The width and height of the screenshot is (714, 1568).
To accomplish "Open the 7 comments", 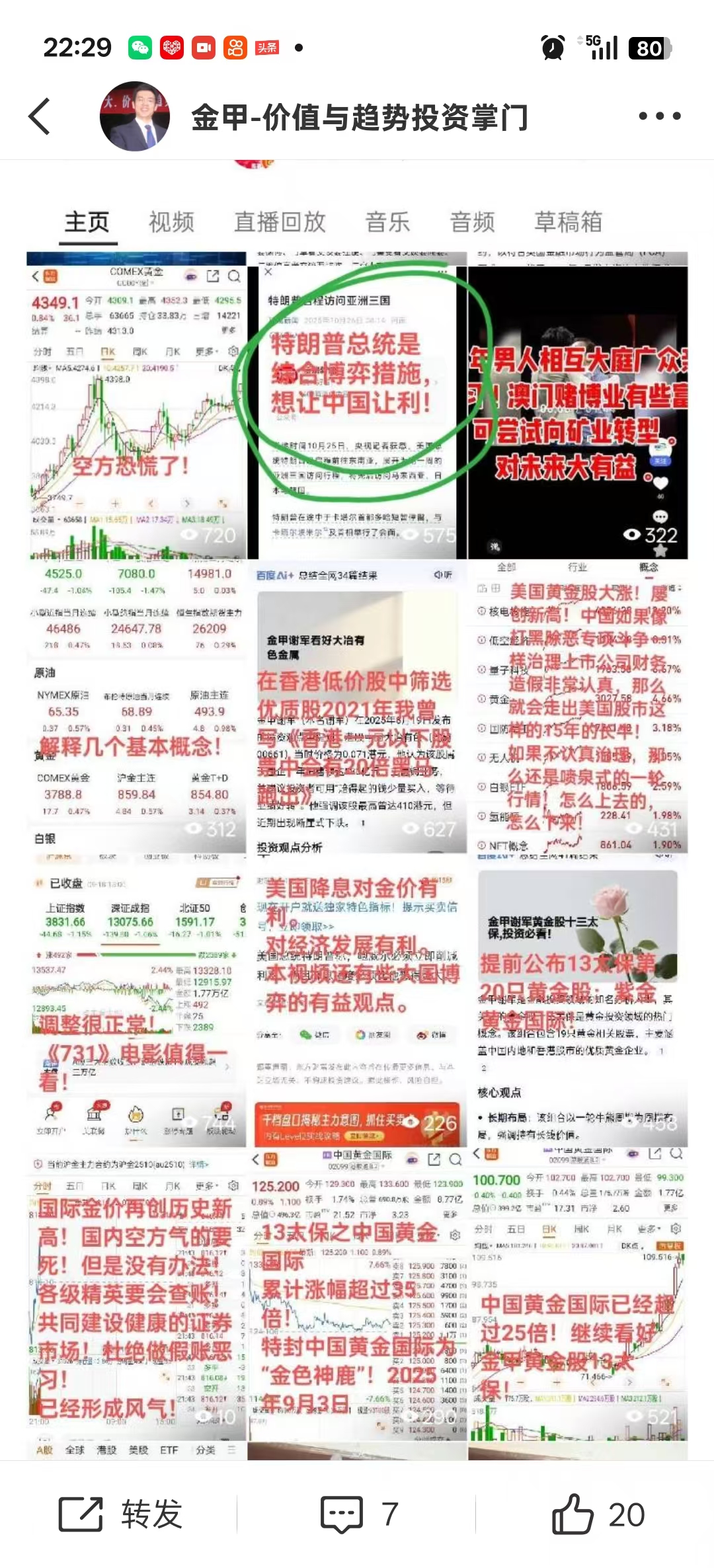I will [359, 1514].
